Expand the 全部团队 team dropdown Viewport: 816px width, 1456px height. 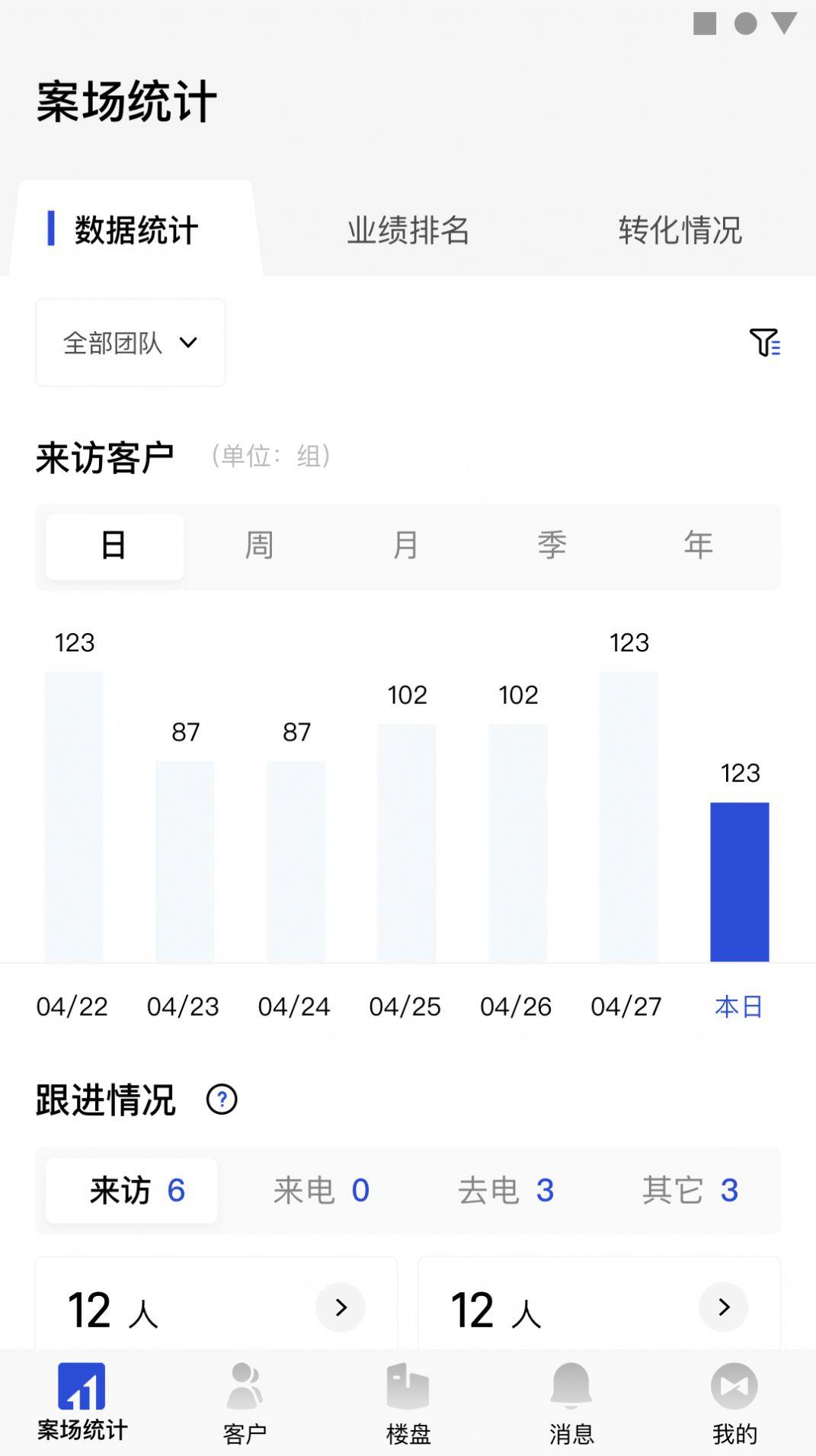click(130, 343)
